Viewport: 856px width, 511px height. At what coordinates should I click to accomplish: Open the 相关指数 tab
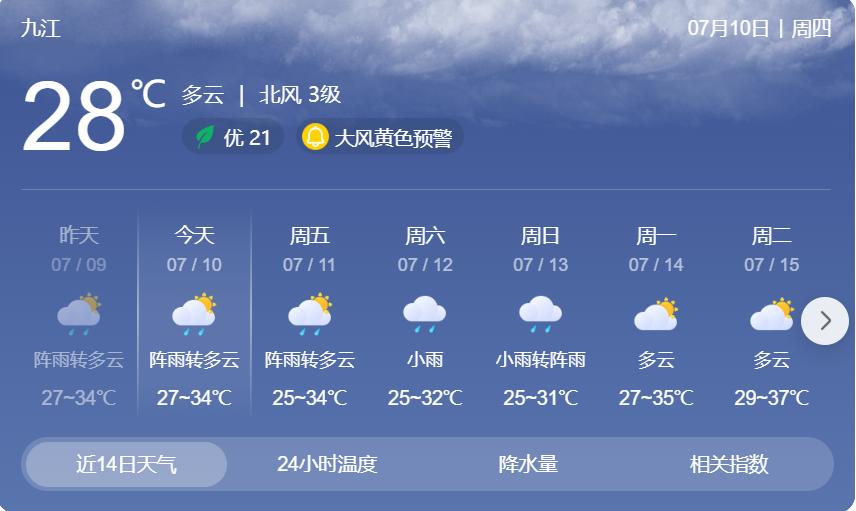click(729, 464)
